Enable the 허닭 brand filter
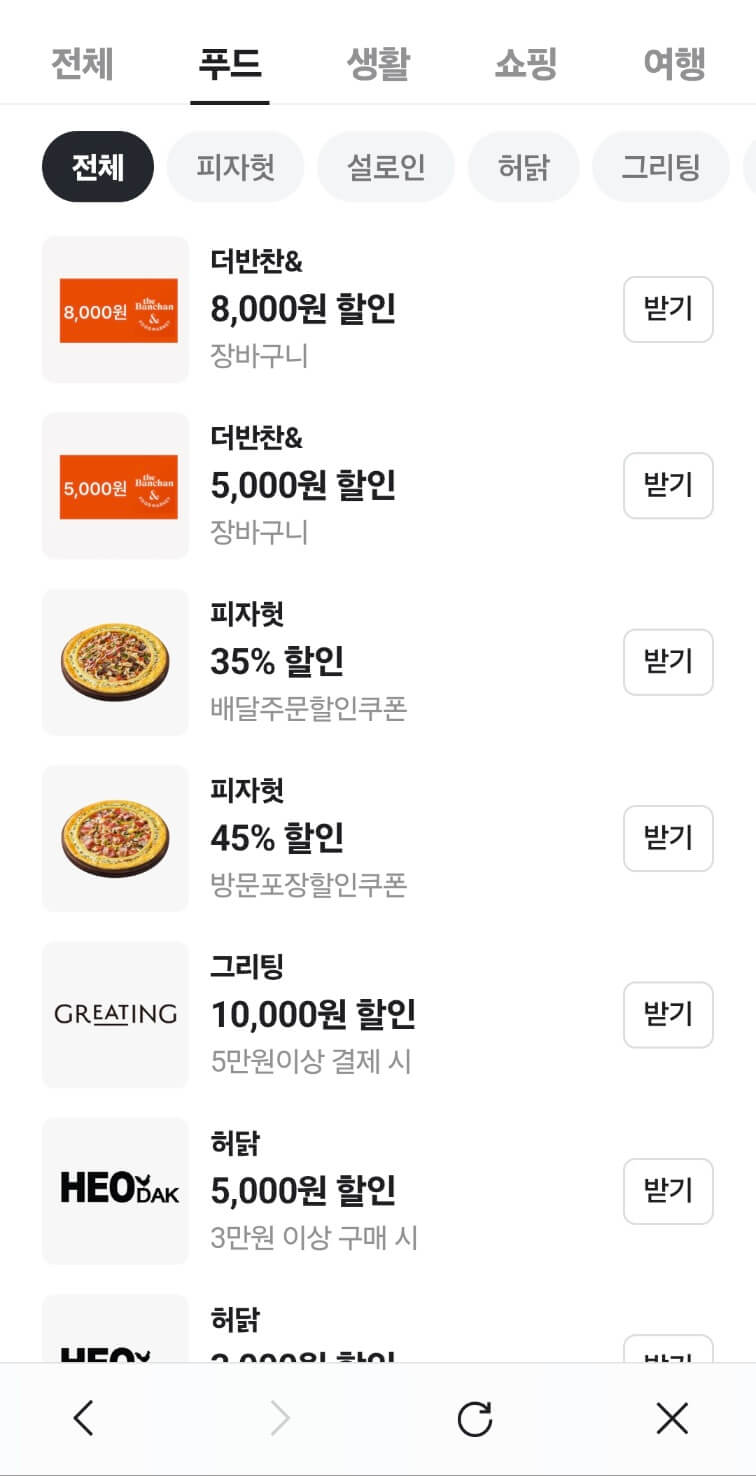The width and height of the screenshot is (756, 1476). click(x=524, y=167)
